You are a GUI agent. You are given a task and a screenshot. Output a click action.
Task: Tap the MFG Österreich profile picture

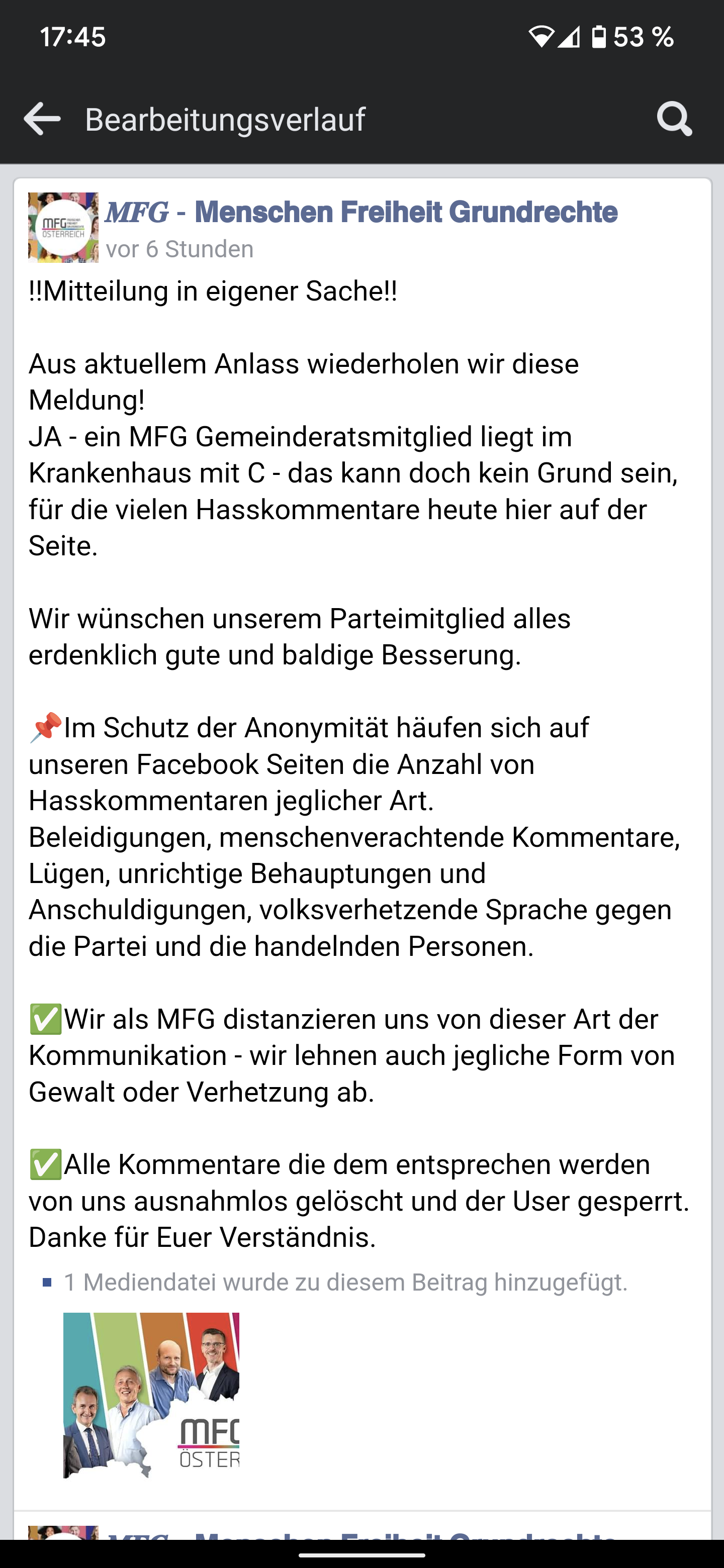click(63, 228)
